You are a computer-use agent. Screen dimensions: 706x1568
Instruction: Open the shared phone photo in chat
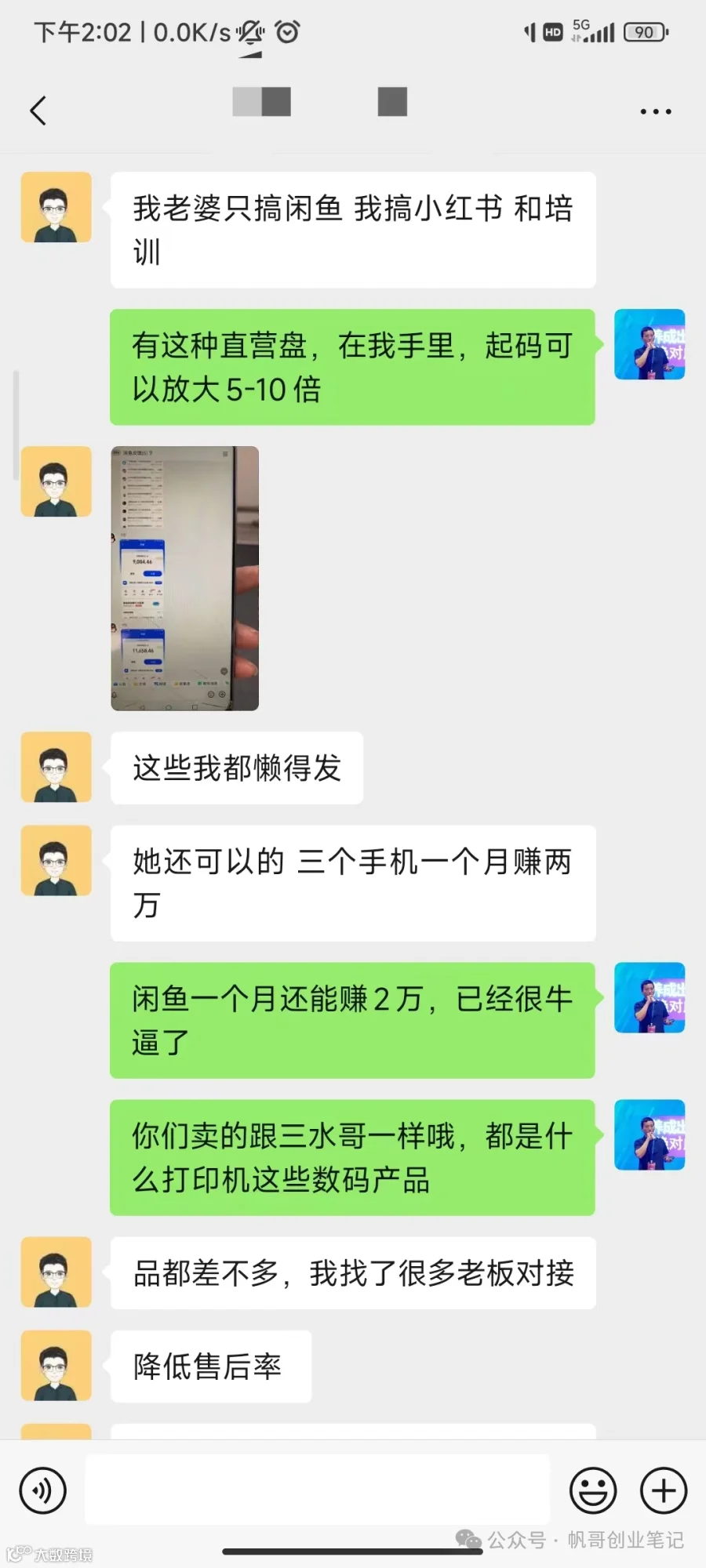[x=185, y=579]
